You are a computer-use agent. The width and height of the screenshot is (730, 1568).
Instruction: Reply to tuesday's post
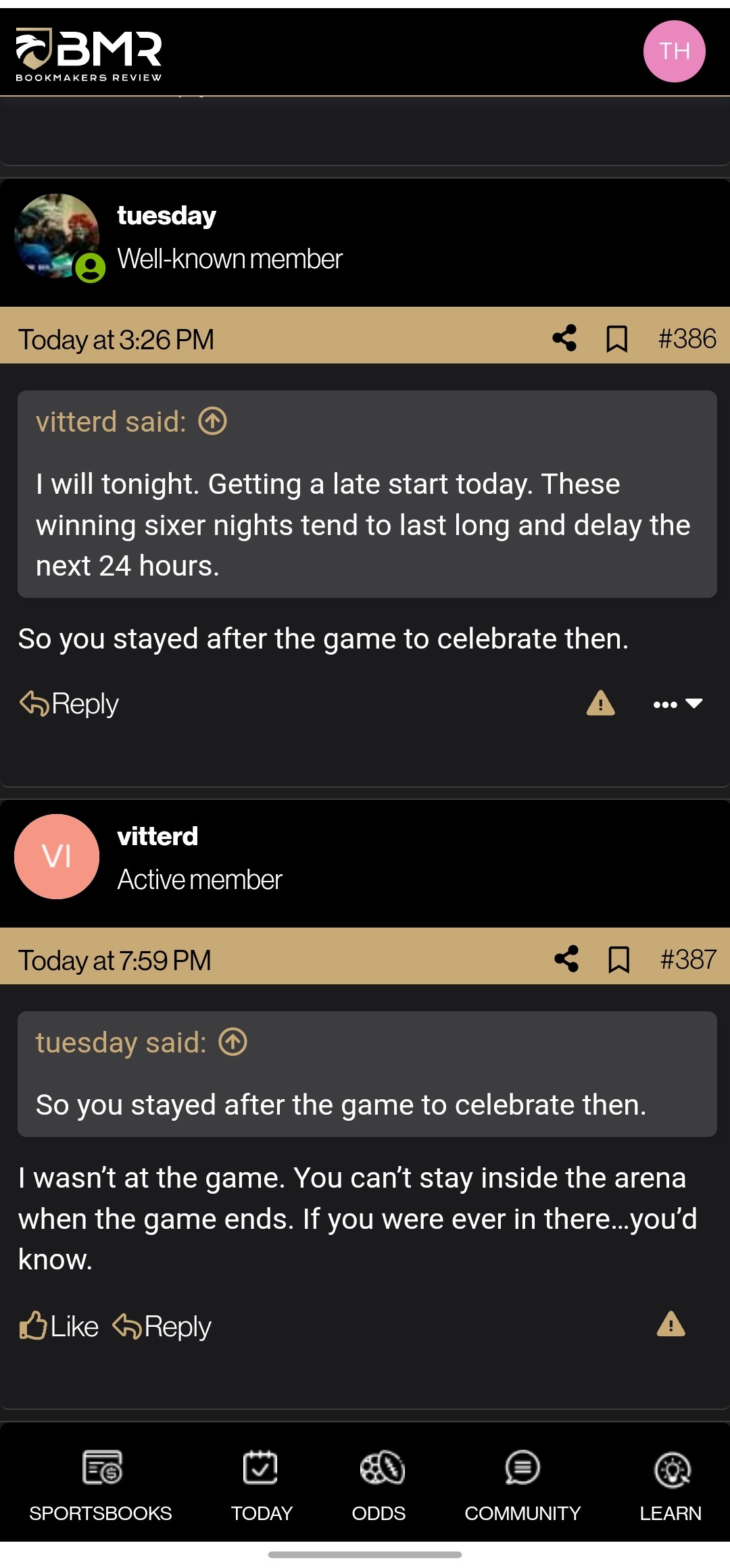pyautogui.click(x=70, y=703)
